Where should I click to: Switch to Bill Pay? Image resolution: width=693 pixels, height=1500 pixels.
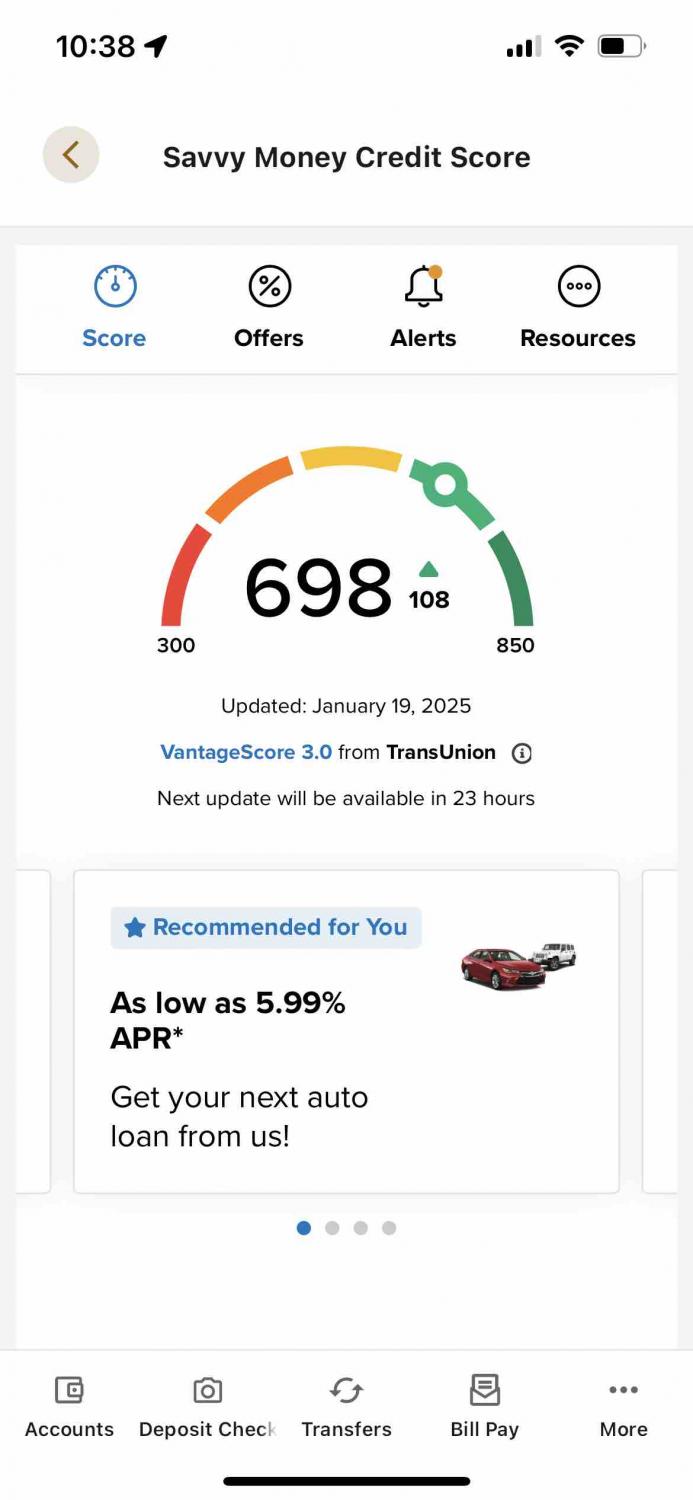click(x=485, y=1408)
